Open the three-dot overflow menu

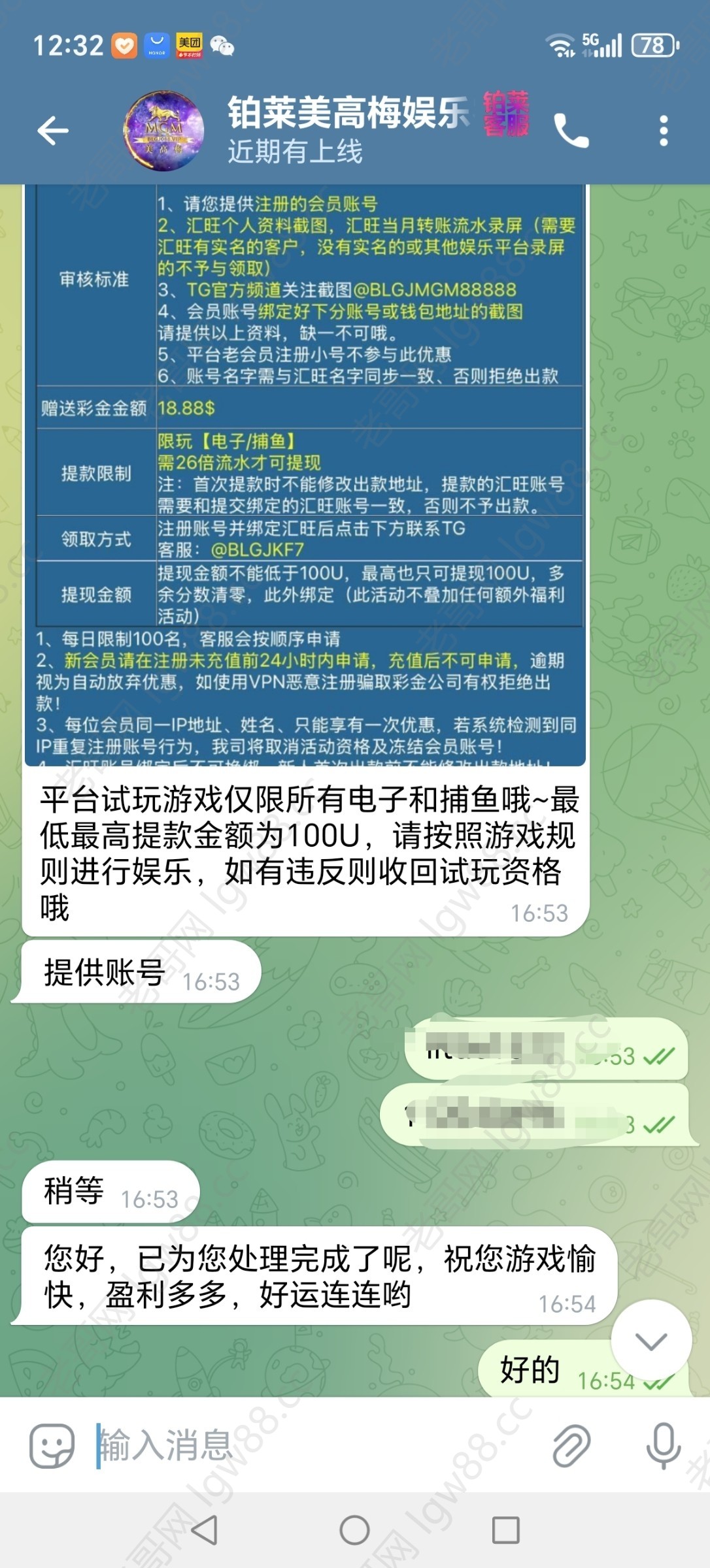pyautogui.click(x=664, y=131)
